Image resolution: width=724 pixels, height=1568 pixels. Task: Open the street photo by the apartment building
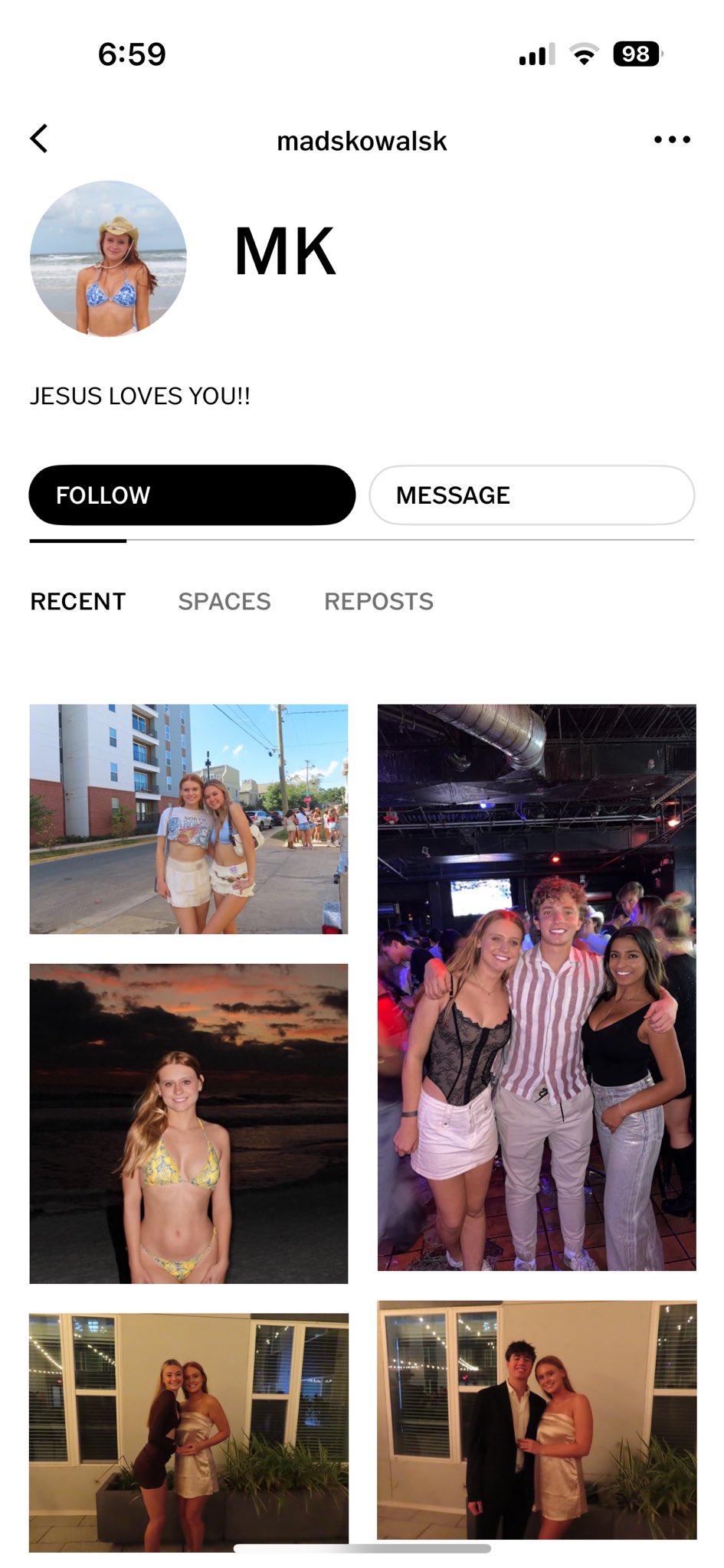188,819
